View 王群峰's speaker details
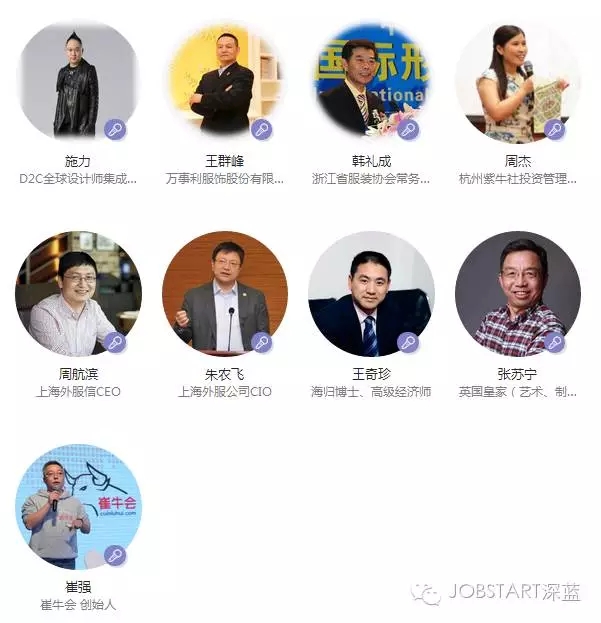The height and width of the screenshot is (623, 601). click(x=224, y=82)
